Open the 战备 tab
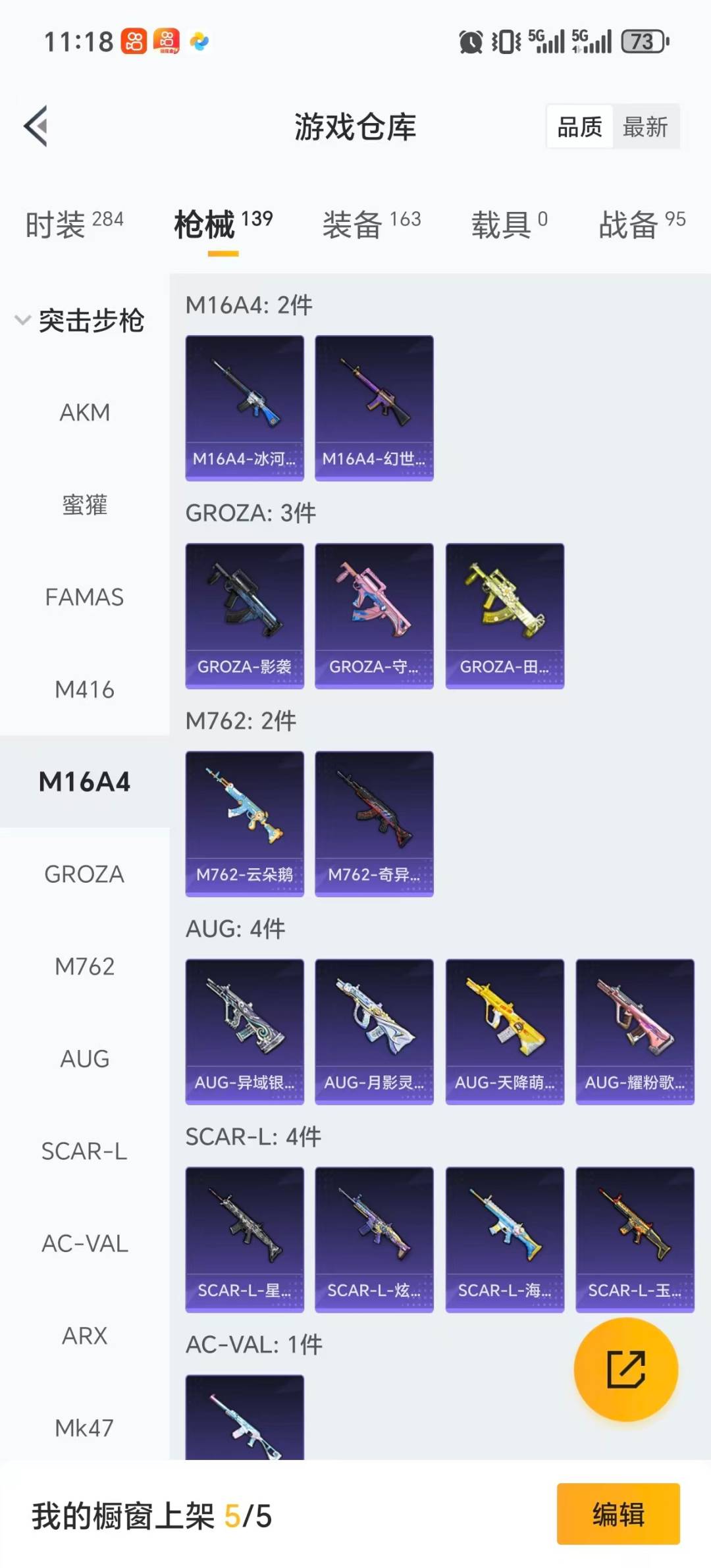Image resolution: width=711 pixels, height=1568 pixels. [x=641, y=224]
